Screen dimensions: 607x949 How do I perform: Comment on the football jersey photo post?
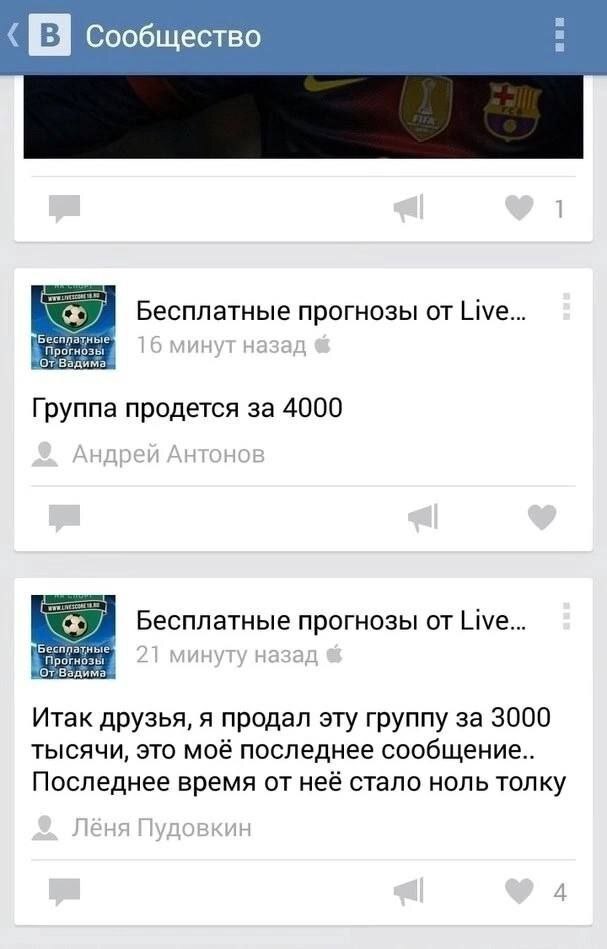pyautogui.click(x=65, y=208)
